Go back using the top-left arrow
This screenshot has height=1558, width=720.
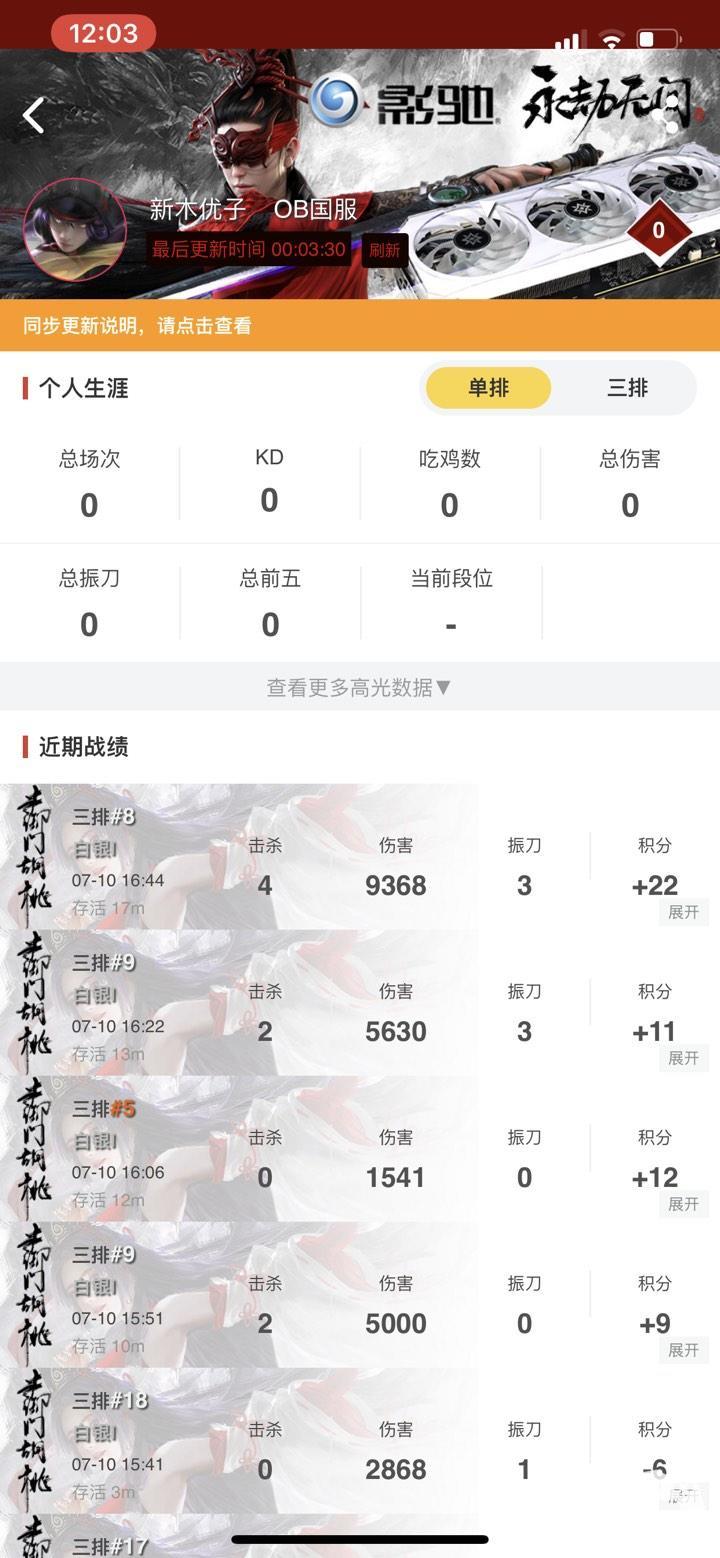(34, 115)
